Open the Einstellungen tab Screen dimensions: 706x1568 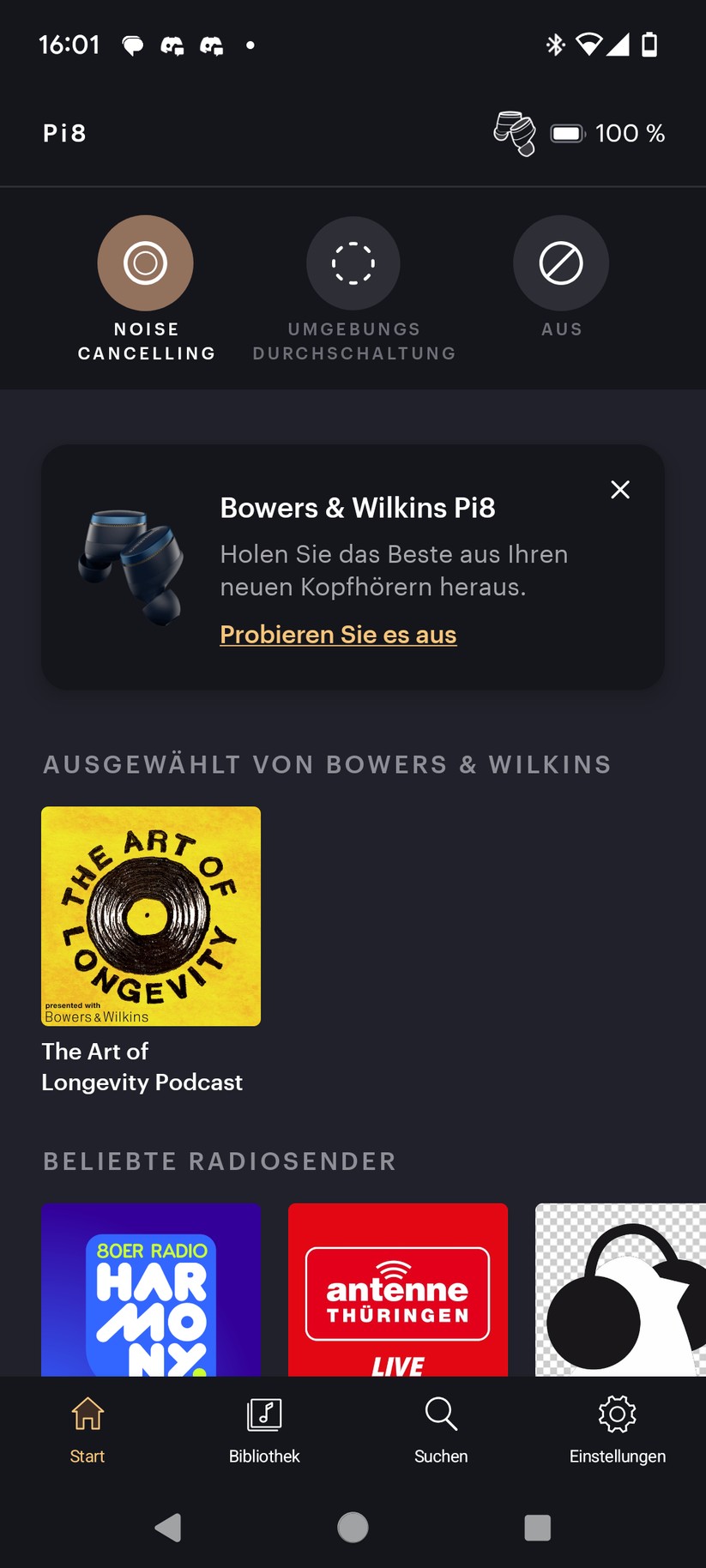click(618, 1429)
